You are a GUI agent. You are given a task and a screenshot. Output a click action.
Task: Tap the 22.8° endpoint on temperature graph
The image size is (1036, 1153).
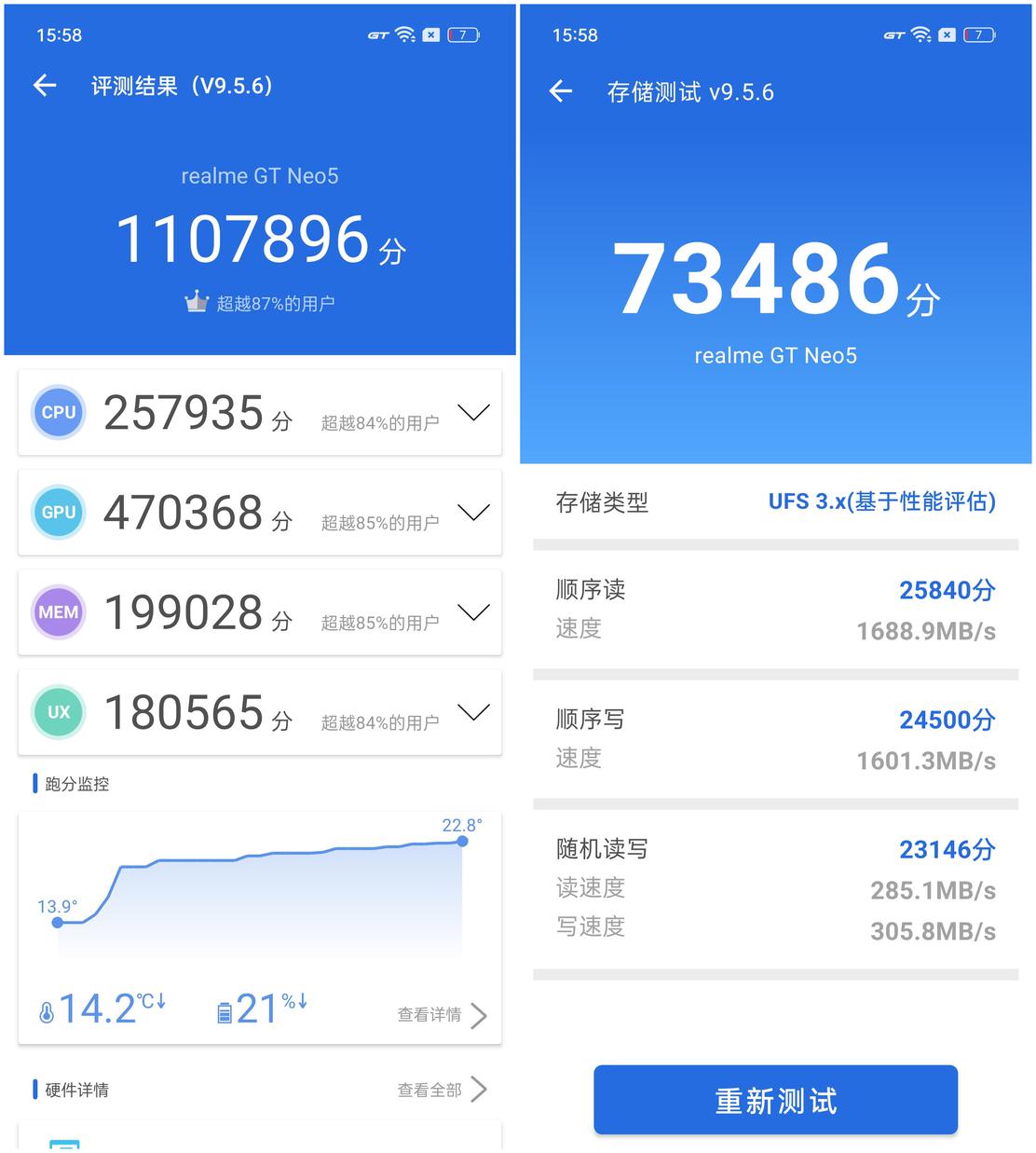[462, 841]
